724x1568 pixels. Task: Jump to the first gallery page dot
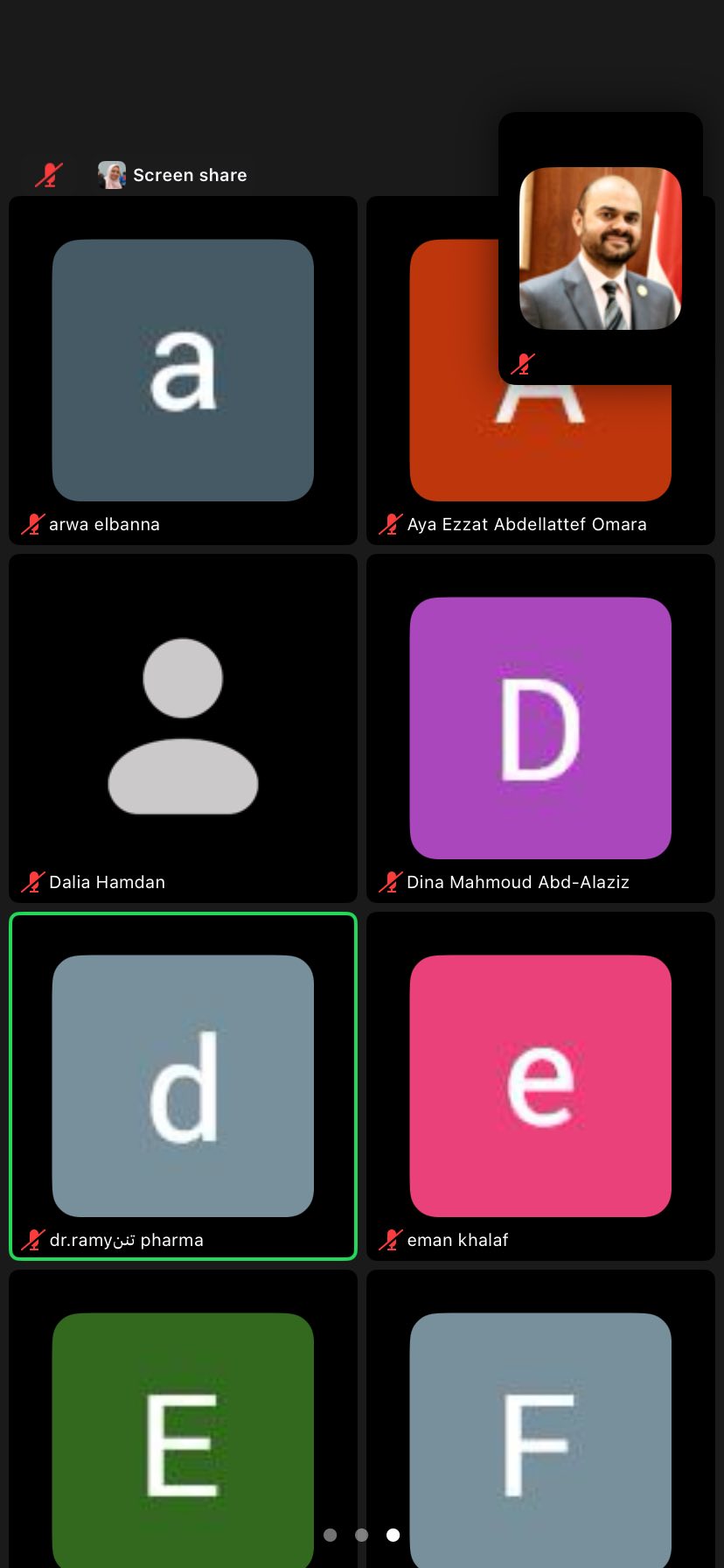tap(330, 1535)
